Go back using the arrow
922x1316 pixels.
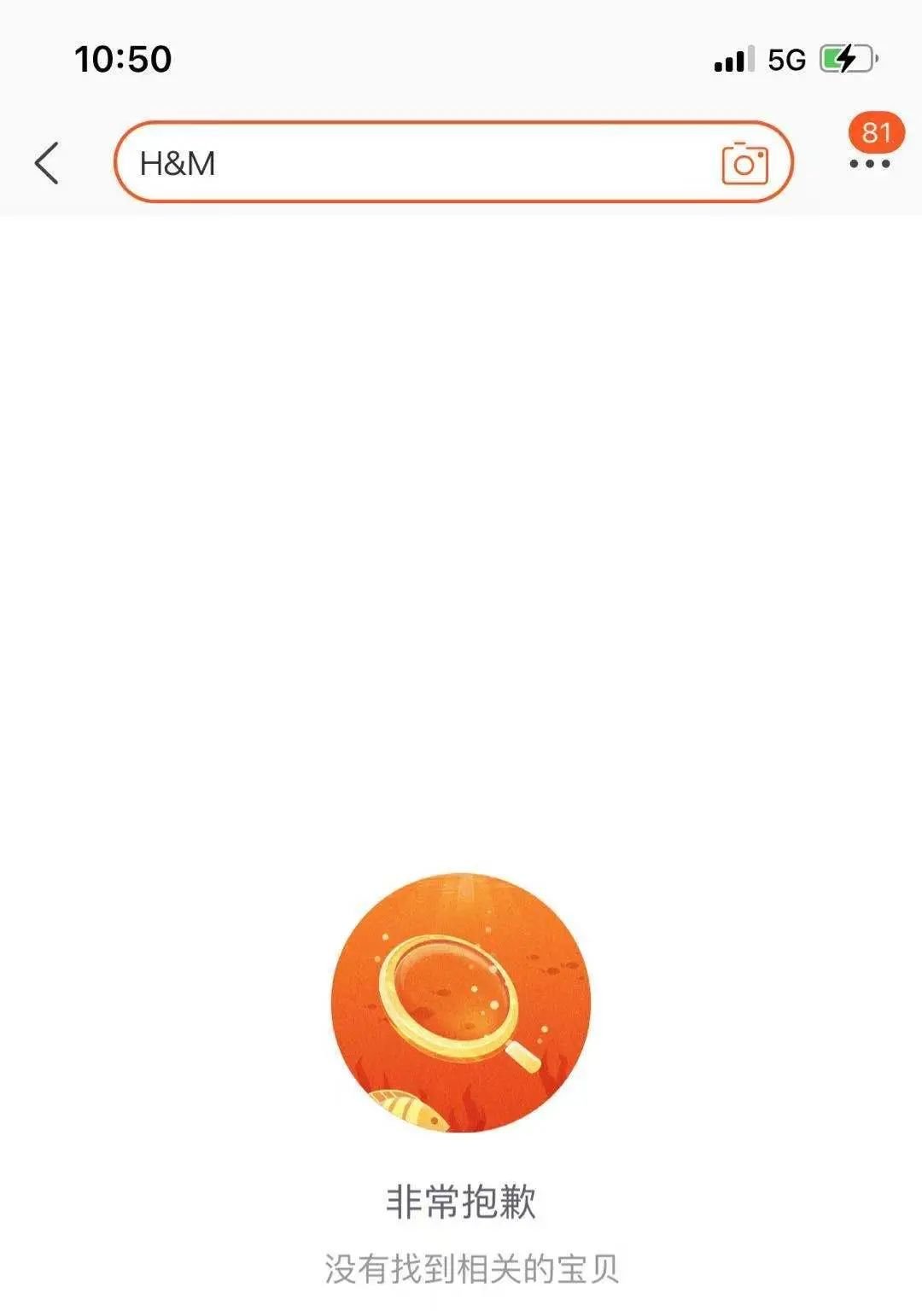47,162
